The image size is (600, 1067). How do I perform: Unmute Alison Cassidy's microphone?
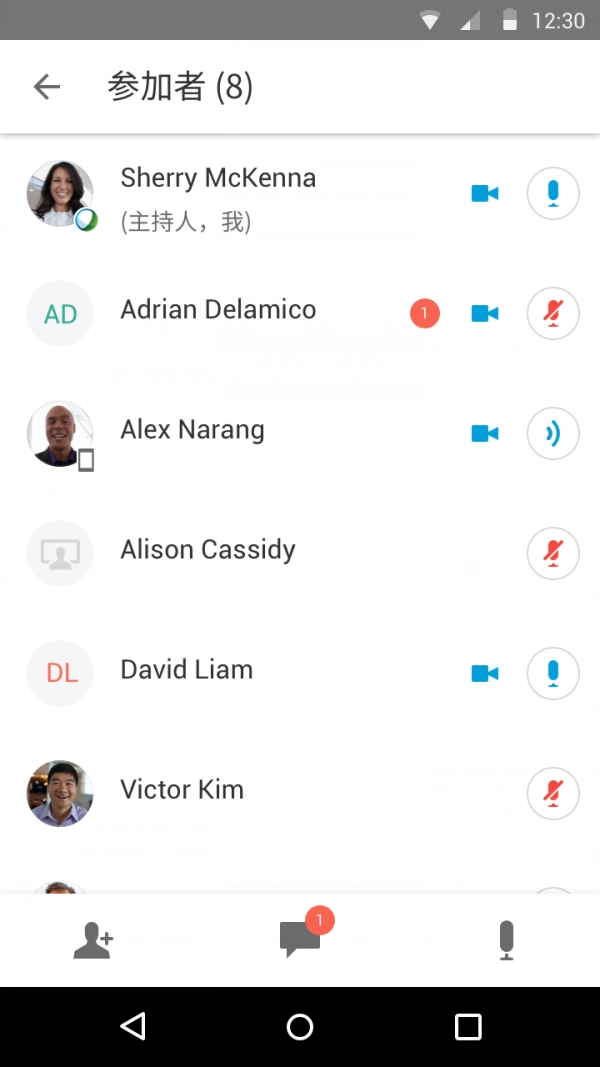click(552, 553)
